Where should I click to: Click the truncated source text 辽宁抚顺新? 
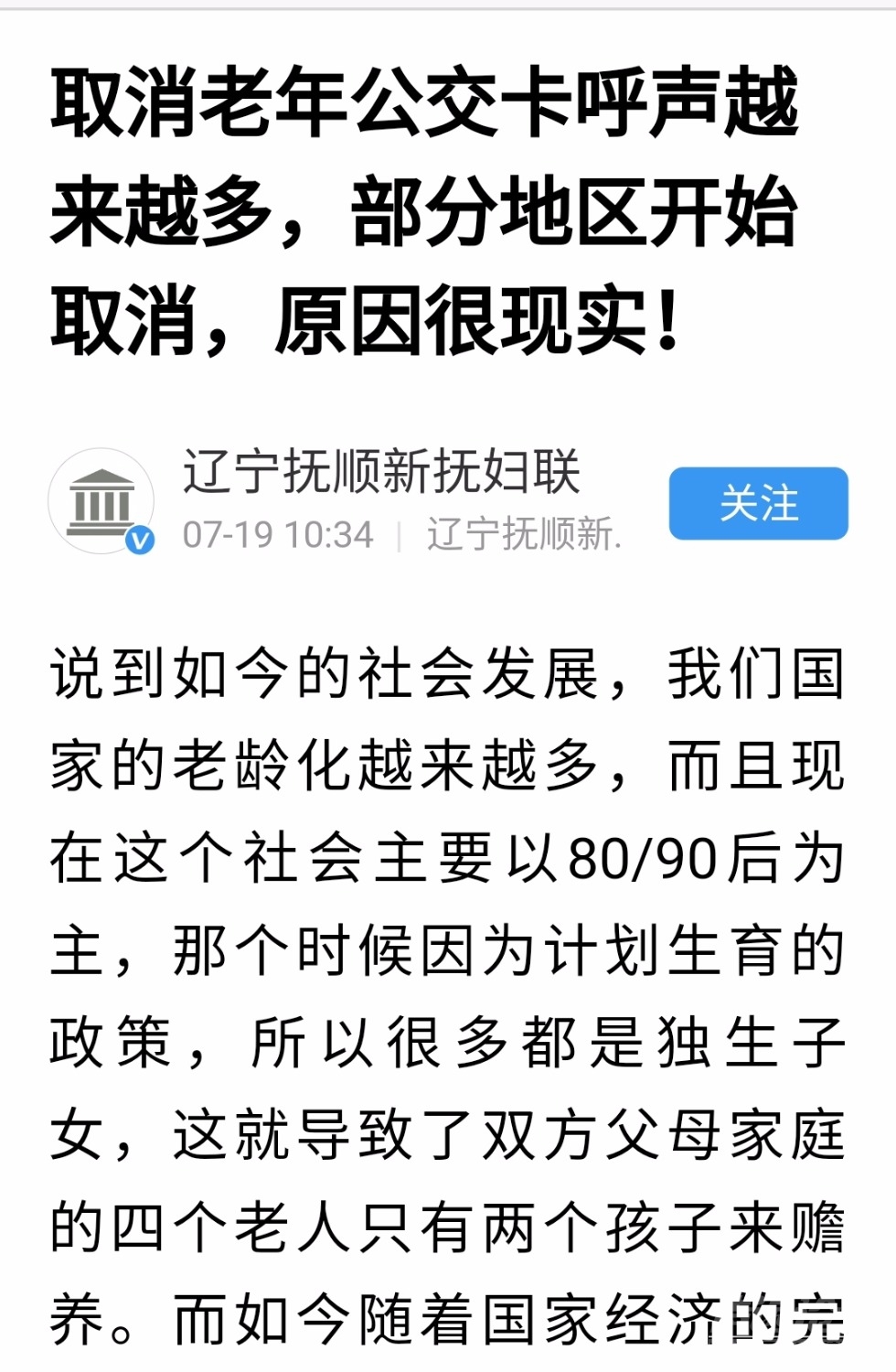point(521,533)
